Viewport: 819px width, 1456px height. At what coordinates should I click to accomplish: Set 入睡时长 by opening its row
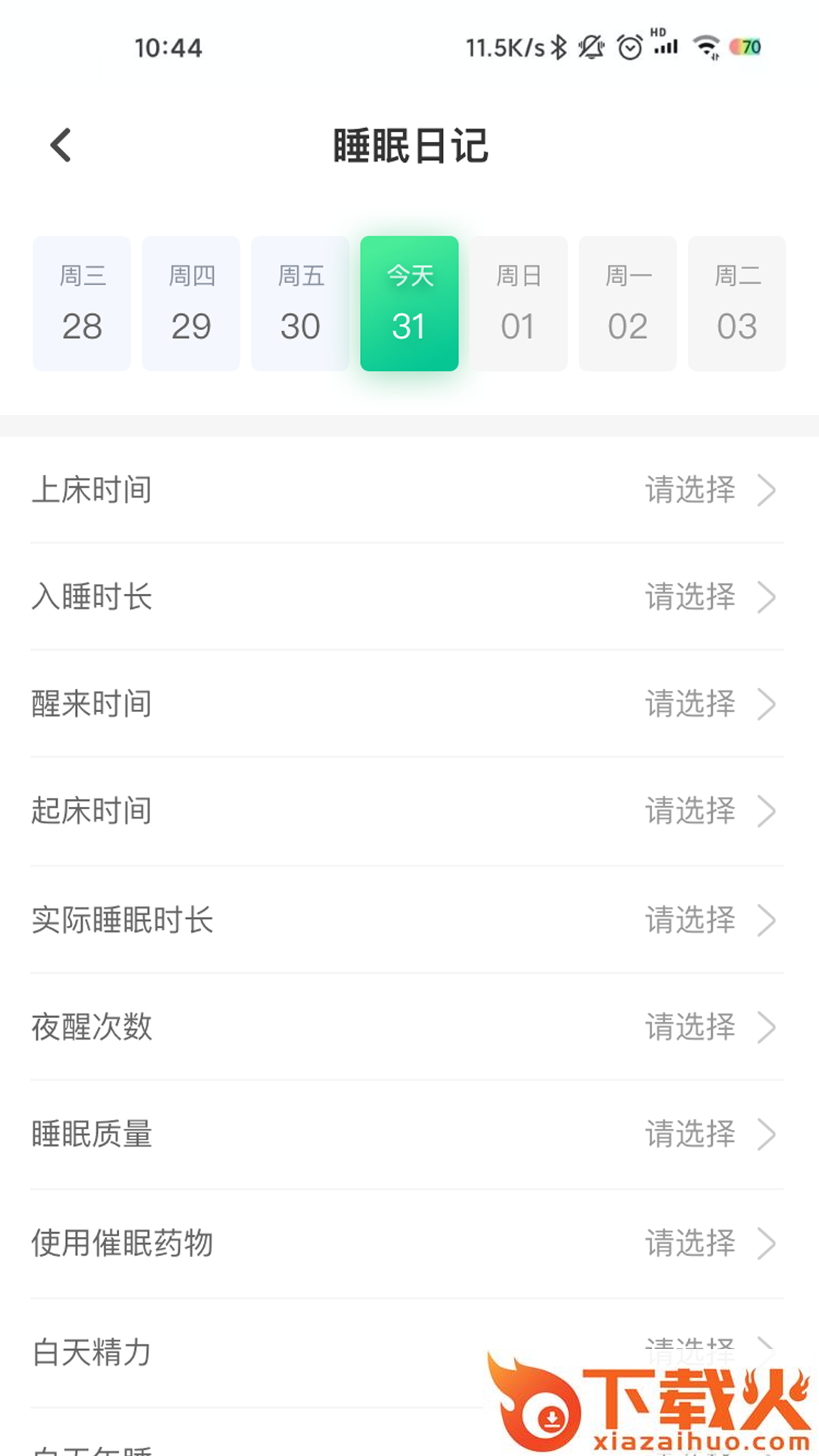[x=408, y=597]
